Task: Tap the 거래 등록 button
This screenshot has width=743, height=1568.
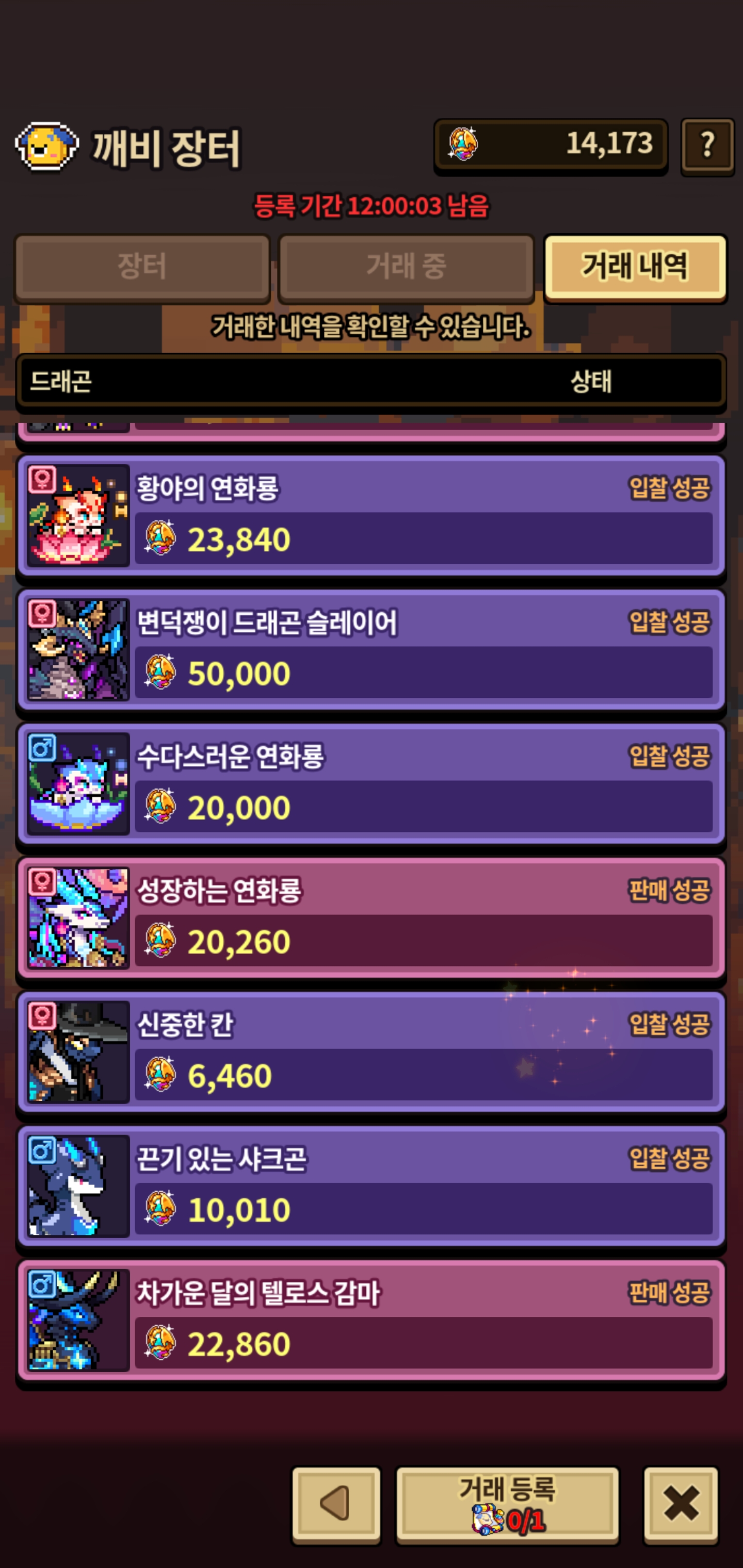Action: click(507, 1504)
